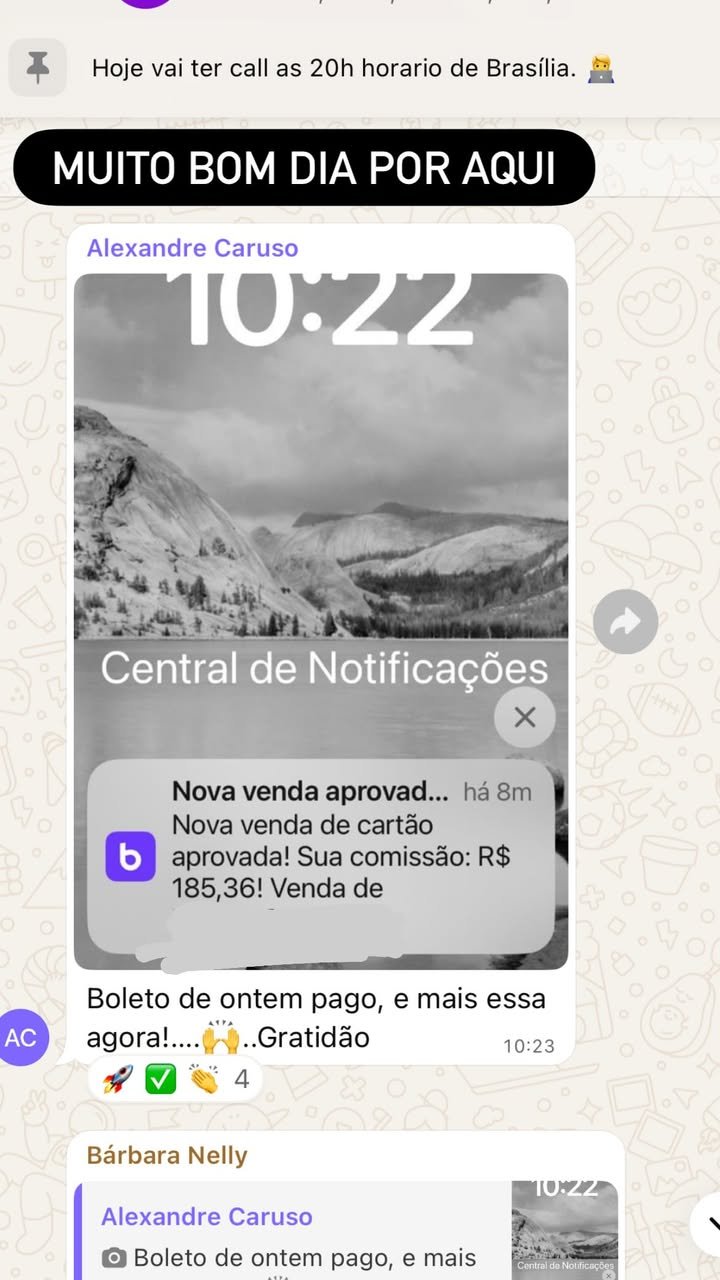Click the thumbnail inside Bárbara's quoted reply
The width and height of the screenshot is (720, 1280).
click(564, 1230)
